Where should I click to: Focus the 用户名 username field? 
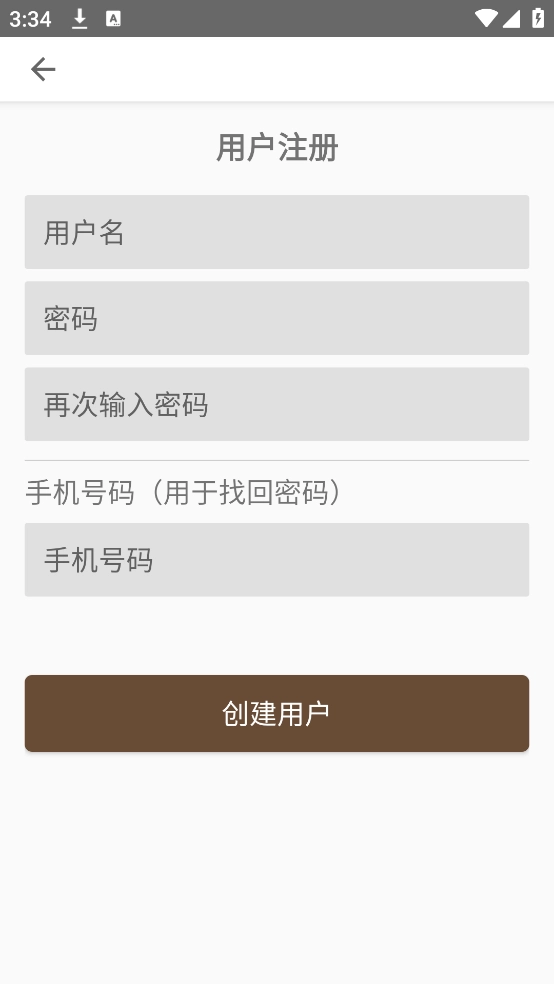(277, 232)
